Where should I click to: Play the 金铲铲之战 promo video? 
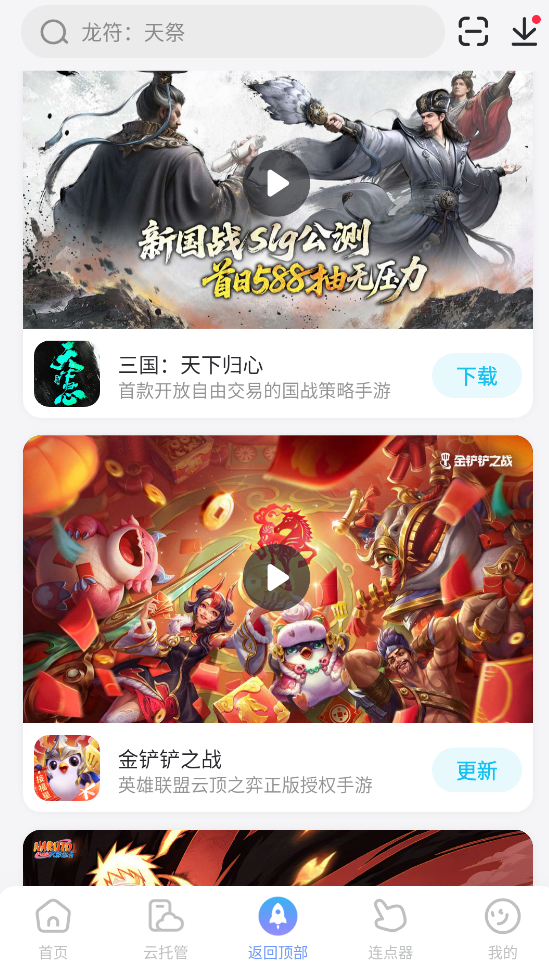point(277,578)
